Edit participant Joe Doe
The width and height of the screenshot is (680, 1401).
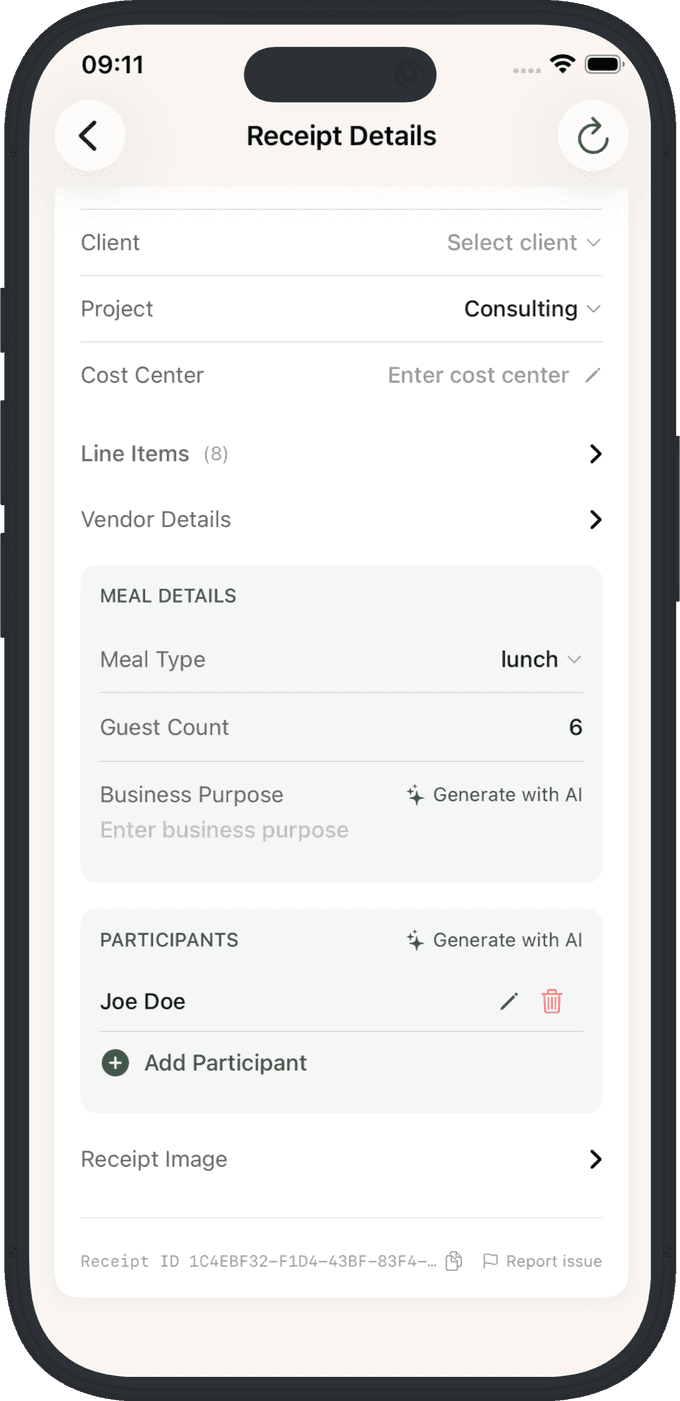(x=509, y=1002)
